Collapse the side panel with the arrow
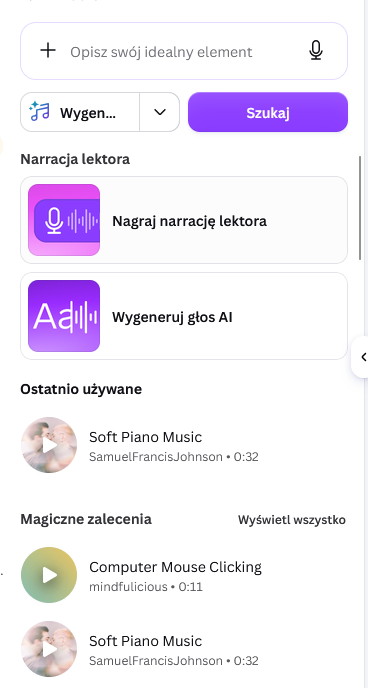Viewport: 368px width, 688px height. tap(362, 357)
